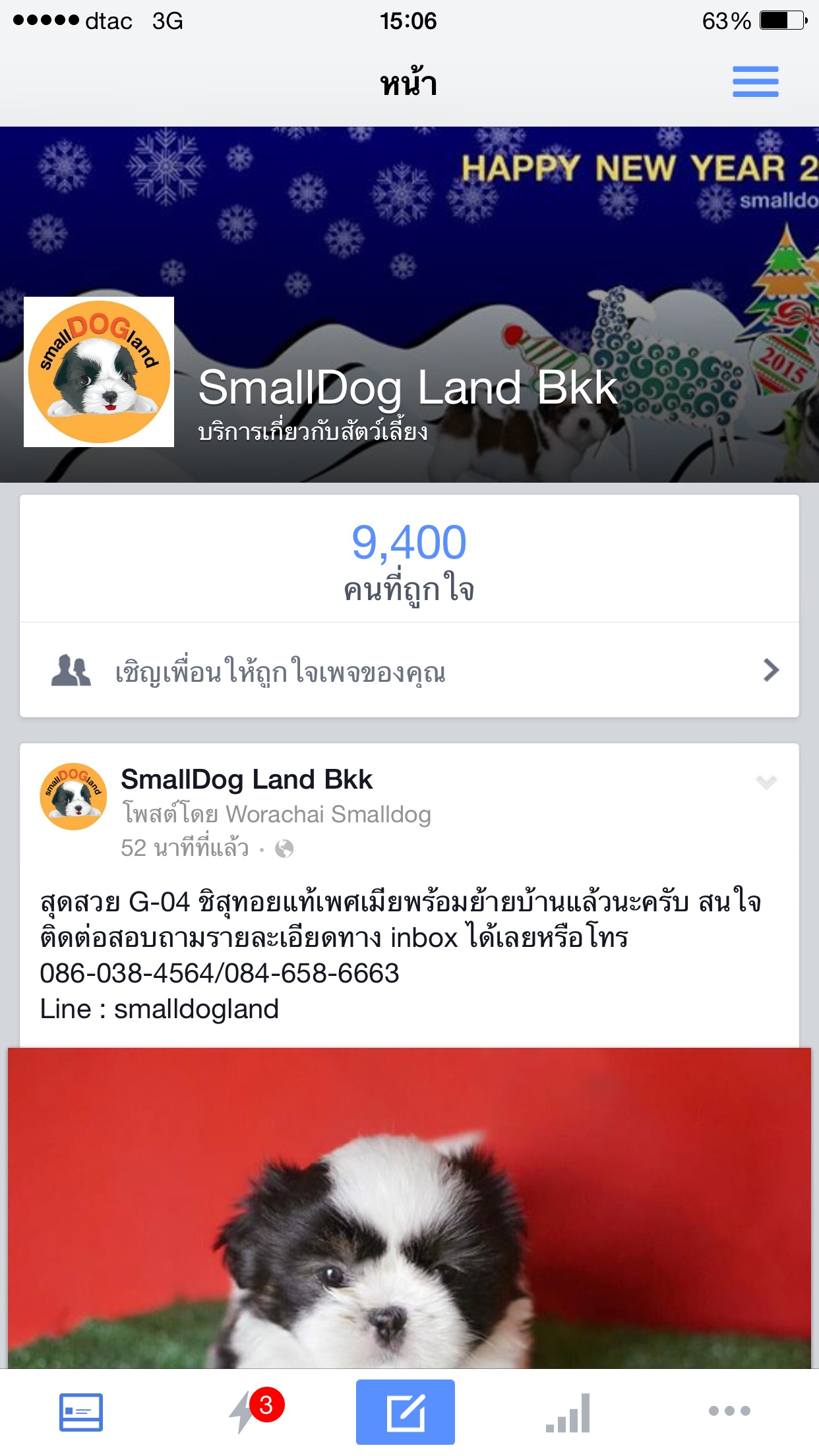Image resolution: width=819 pixels, height=1456 pixels.
Task: Open the Shih Tzu puppy photo in the post
Action: (409, 1207)
